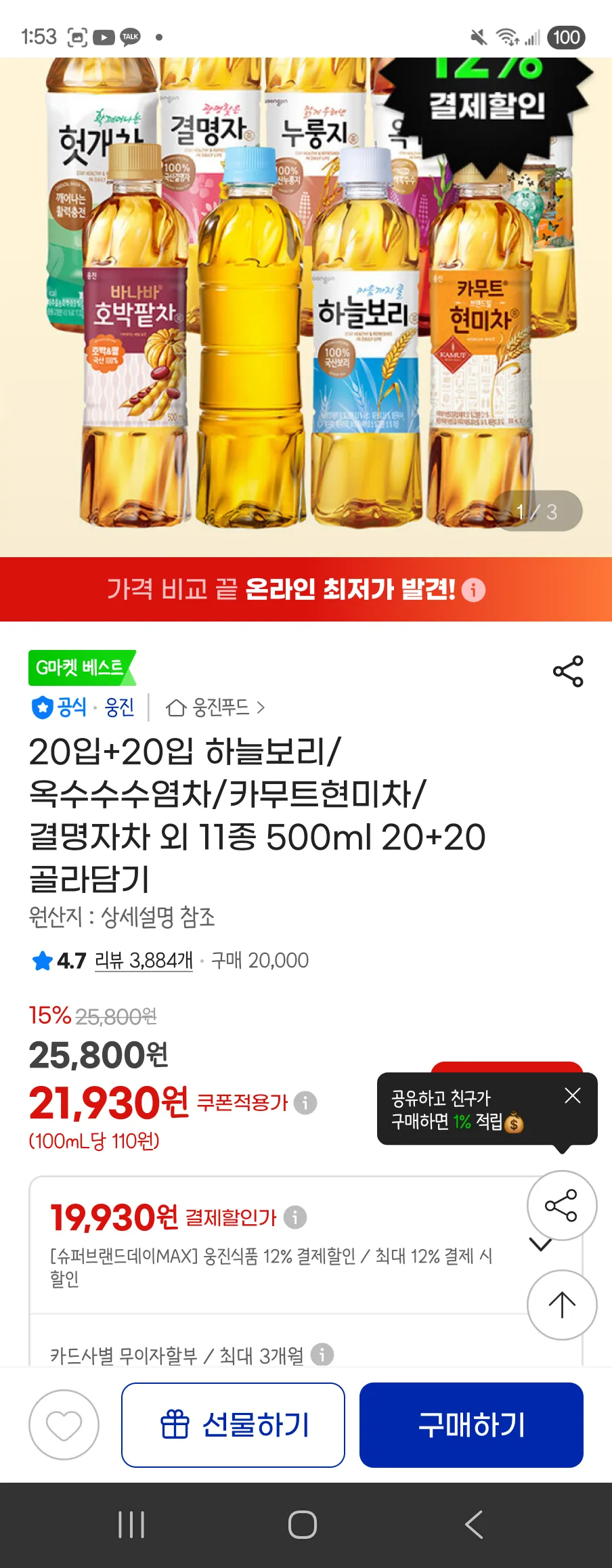View the 3,884 reviews

point(144,961)
